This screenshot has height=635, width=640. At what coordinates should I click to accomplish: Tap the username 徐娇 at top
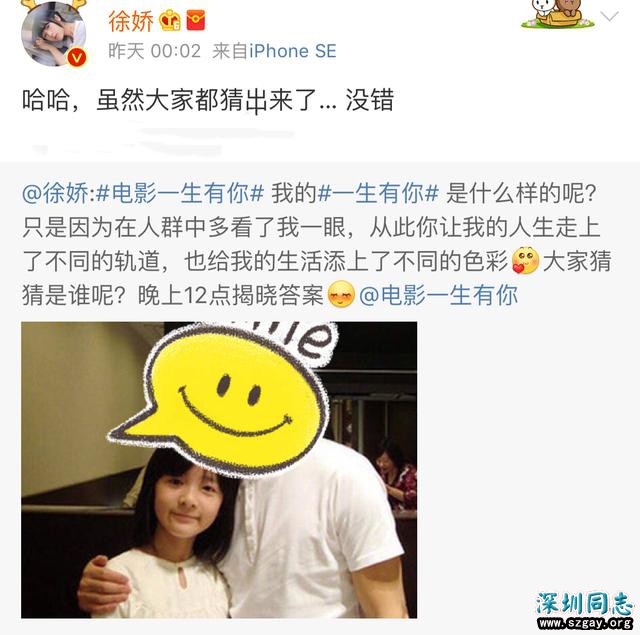[131, 20]
